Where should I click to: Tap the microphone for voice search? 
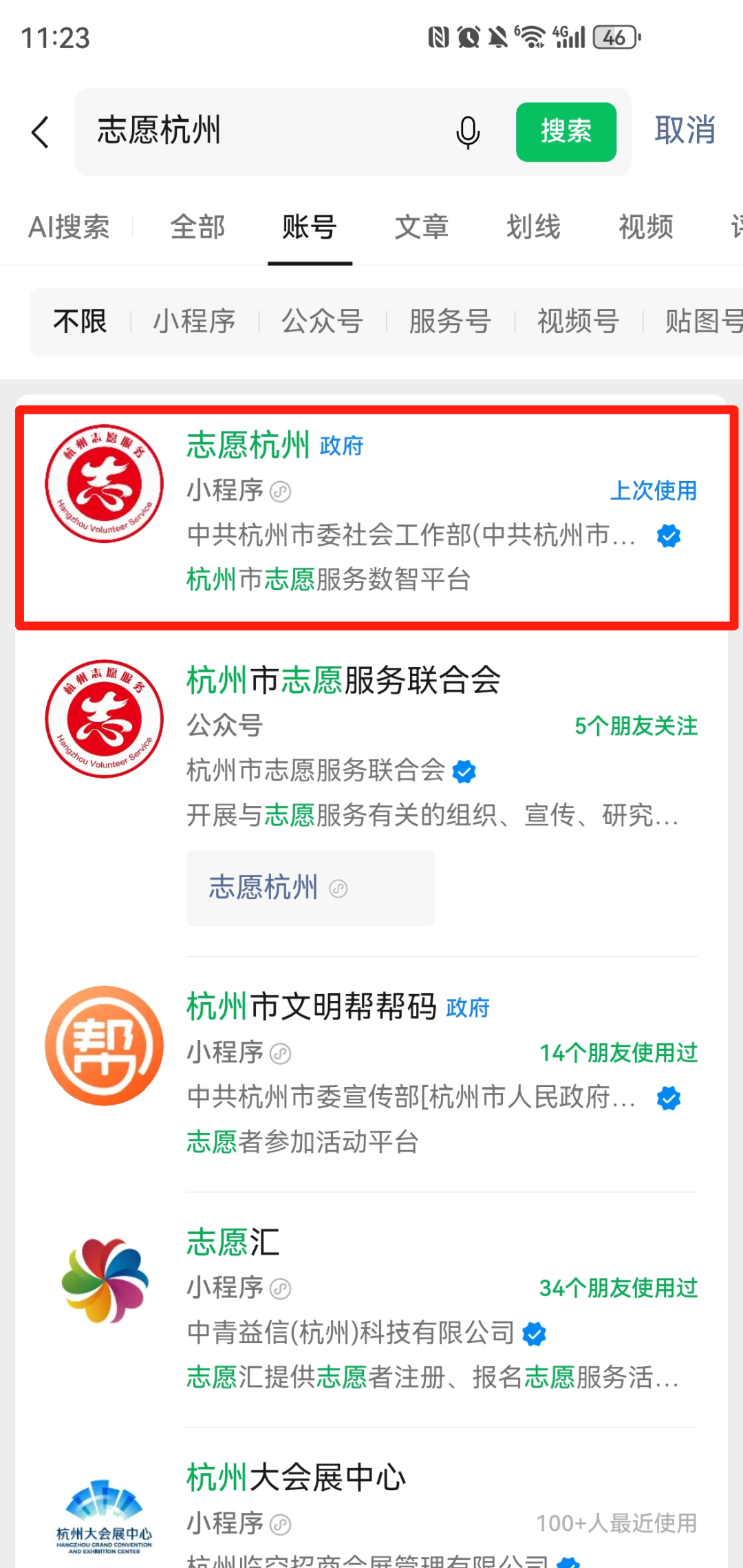point(468,132)
